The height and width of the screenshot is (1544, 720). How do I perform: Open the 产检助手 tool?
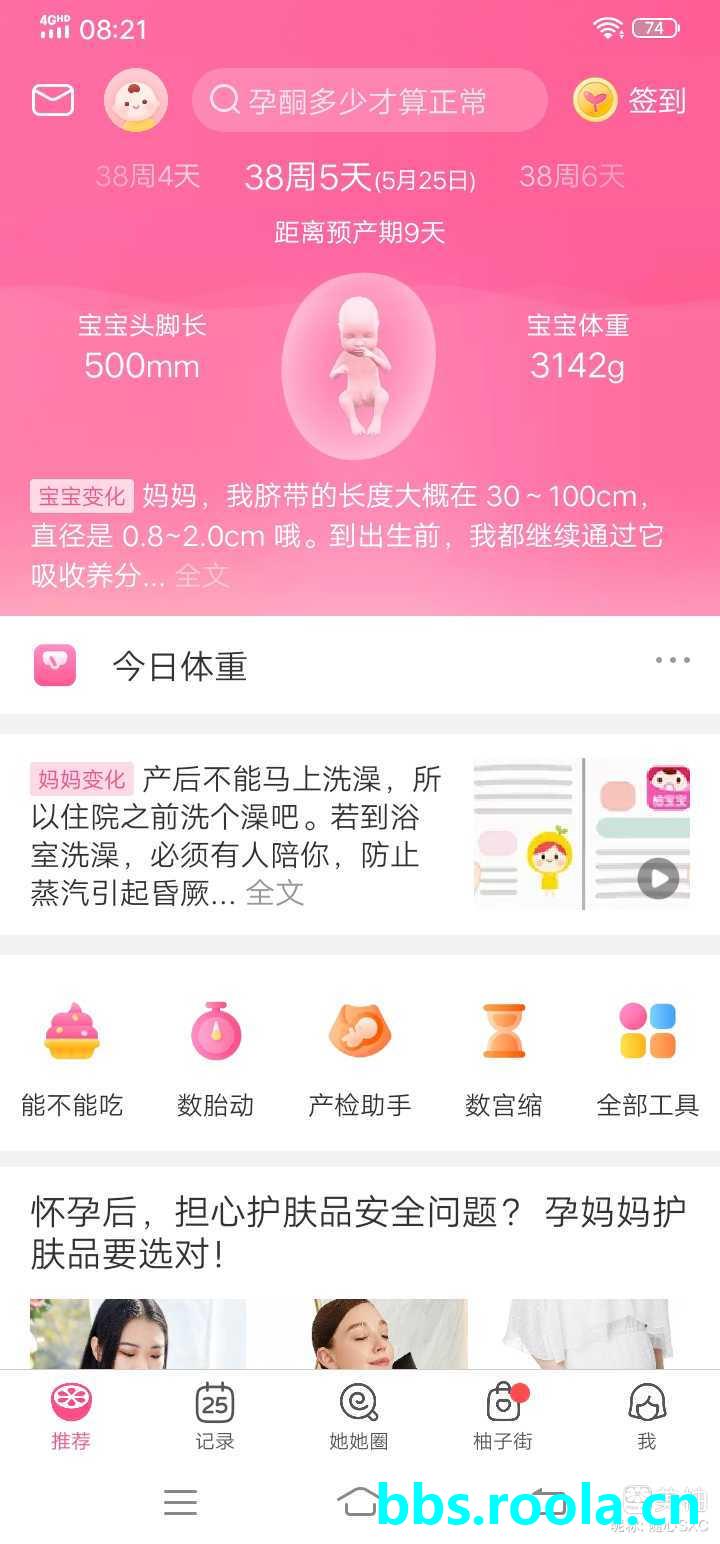pyautogui.click(x=360, y=1058)
